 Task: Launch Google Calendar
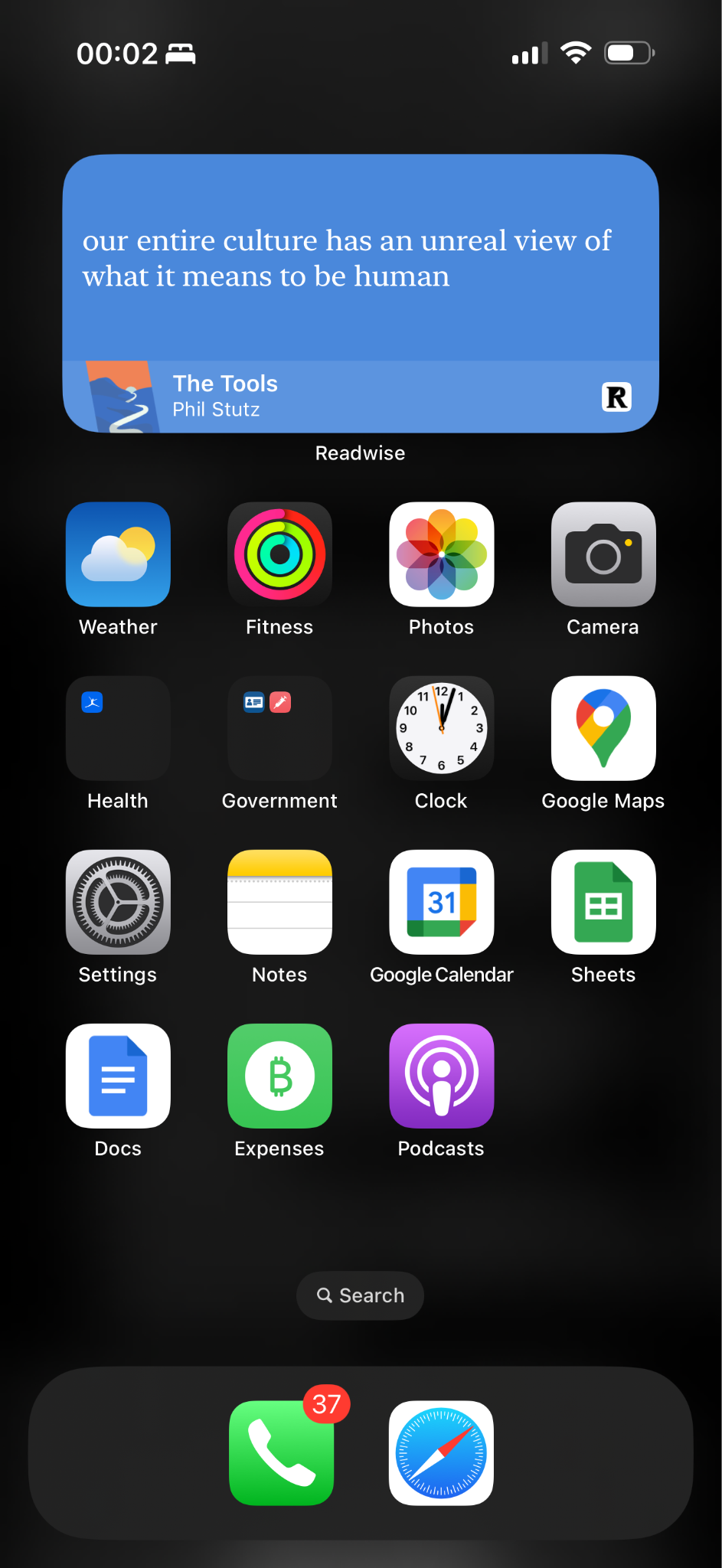pyautogui.click(x=442, y=902)
